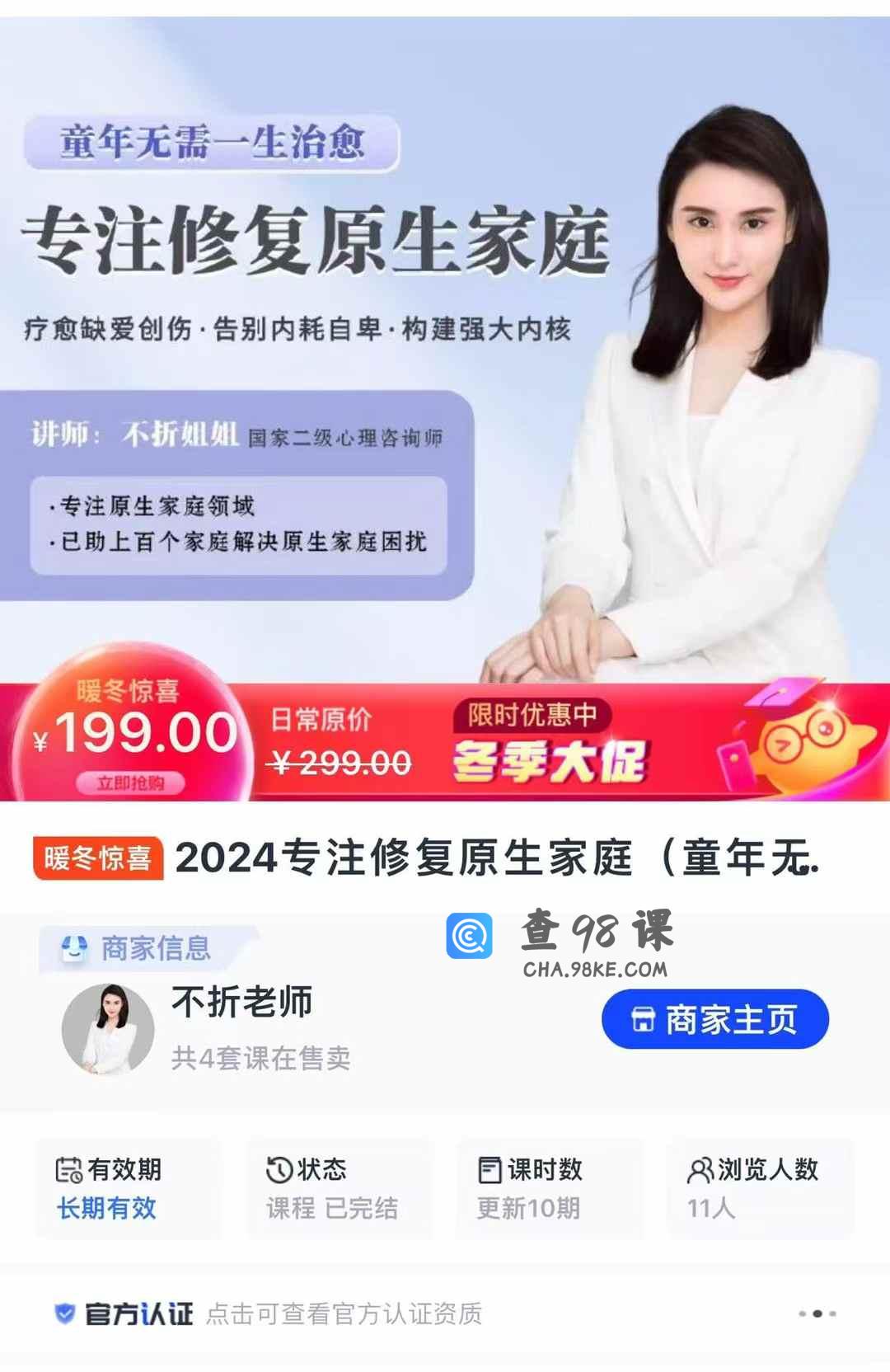Open 不折老师 merchant profile avatar
The image size is (890, 1372).
coord(108,1029)
